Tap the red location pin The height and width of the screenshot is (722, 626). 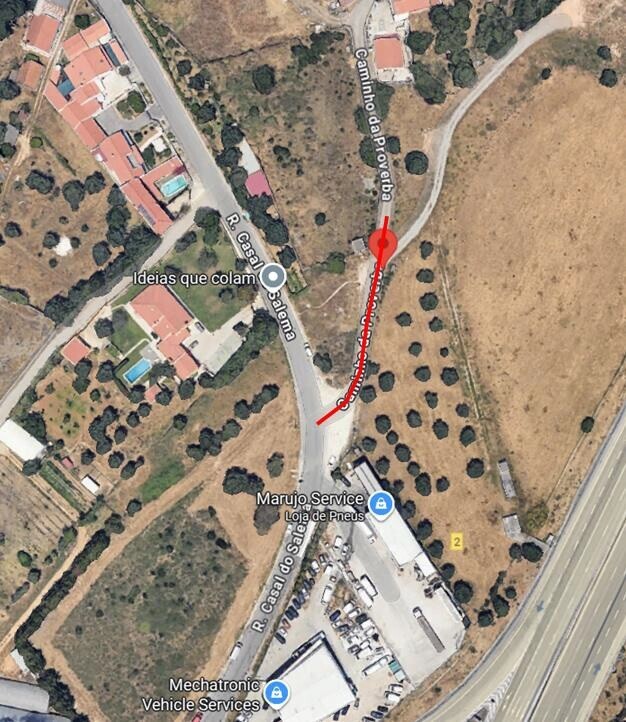tap(383, 245)
